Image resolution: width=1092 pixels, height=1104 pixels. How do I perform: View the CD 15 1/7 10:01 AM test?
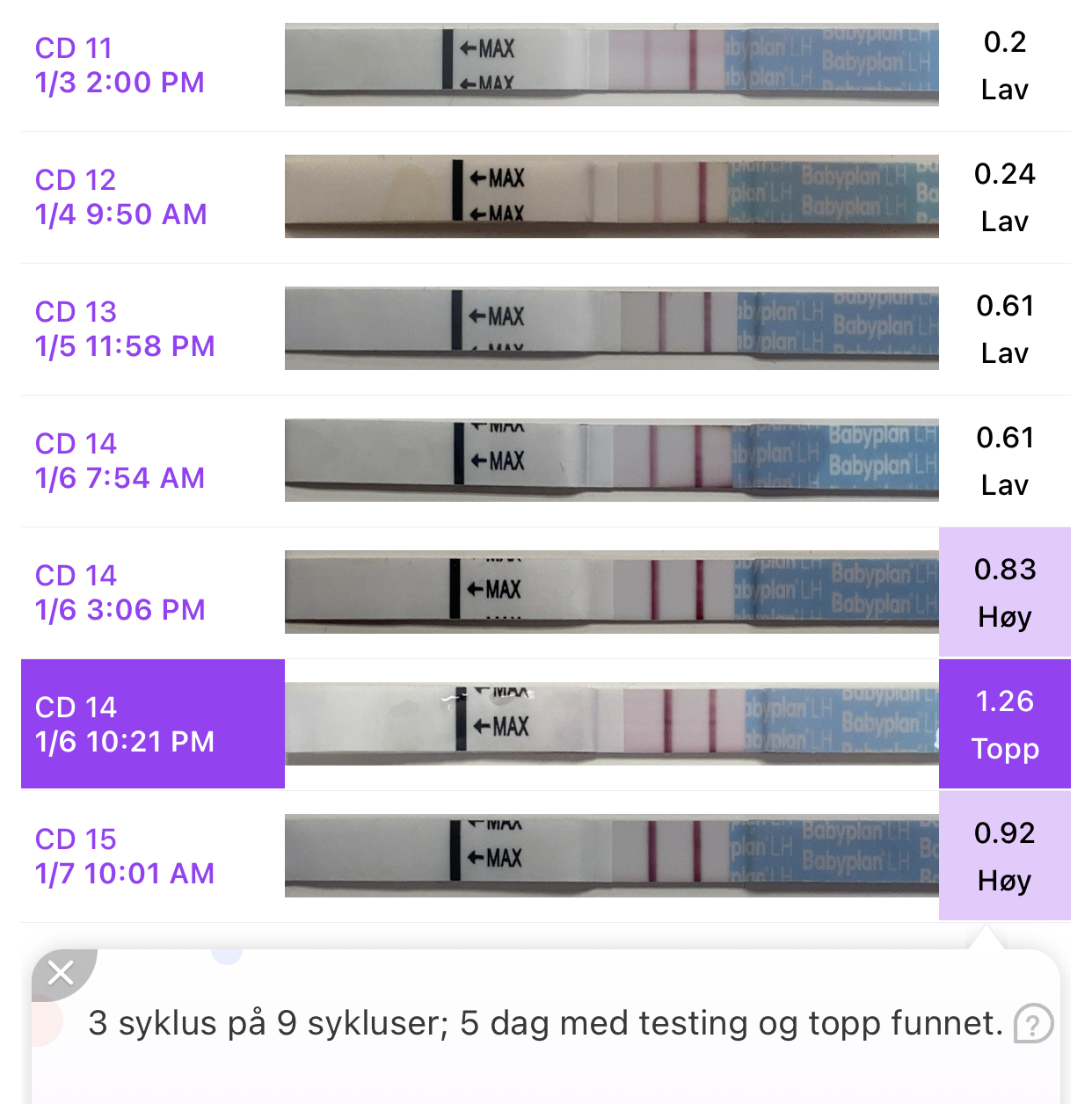124,856
